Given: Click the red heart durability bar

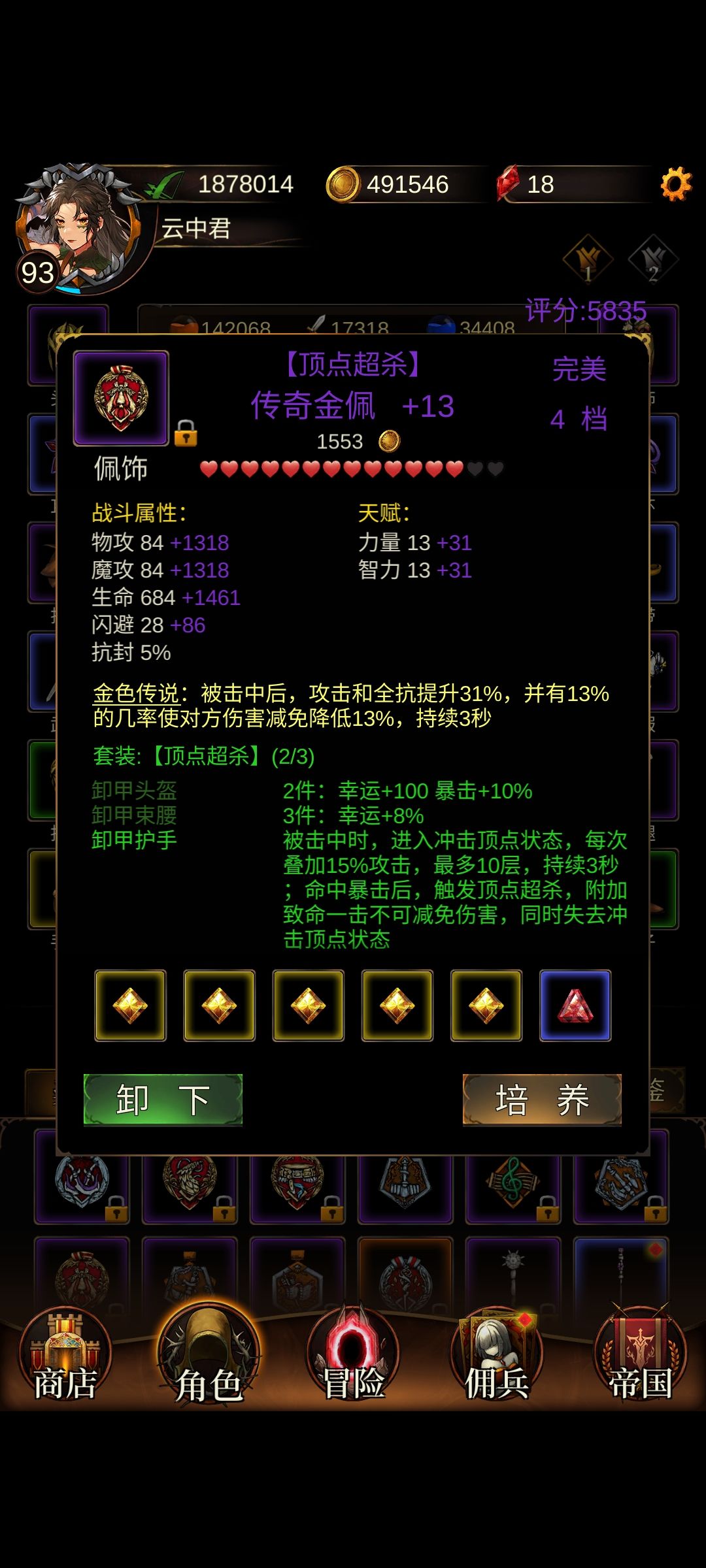Looking at the screenshot, I should 353,468.
